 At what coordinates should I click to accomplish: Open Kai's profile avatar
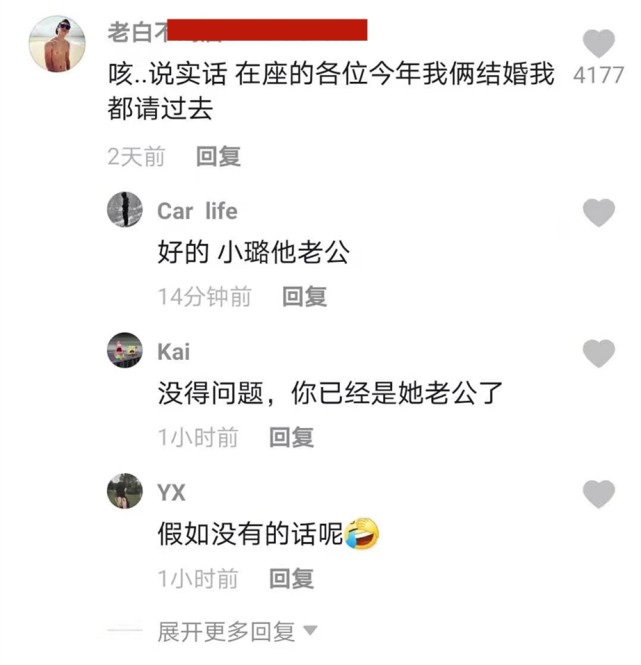click(x=125, y=352)
